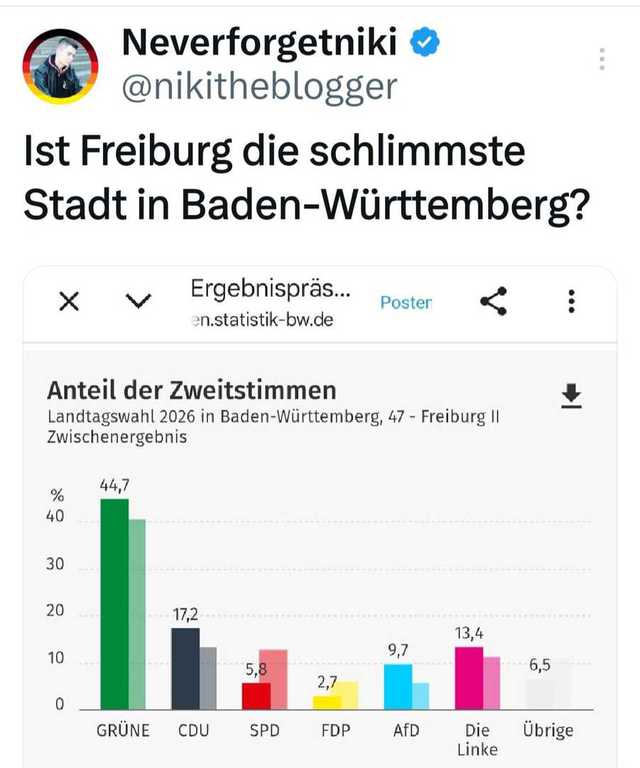Open the @nikitheblogger profile
This screenshot has width=640, height=768.
258,86
